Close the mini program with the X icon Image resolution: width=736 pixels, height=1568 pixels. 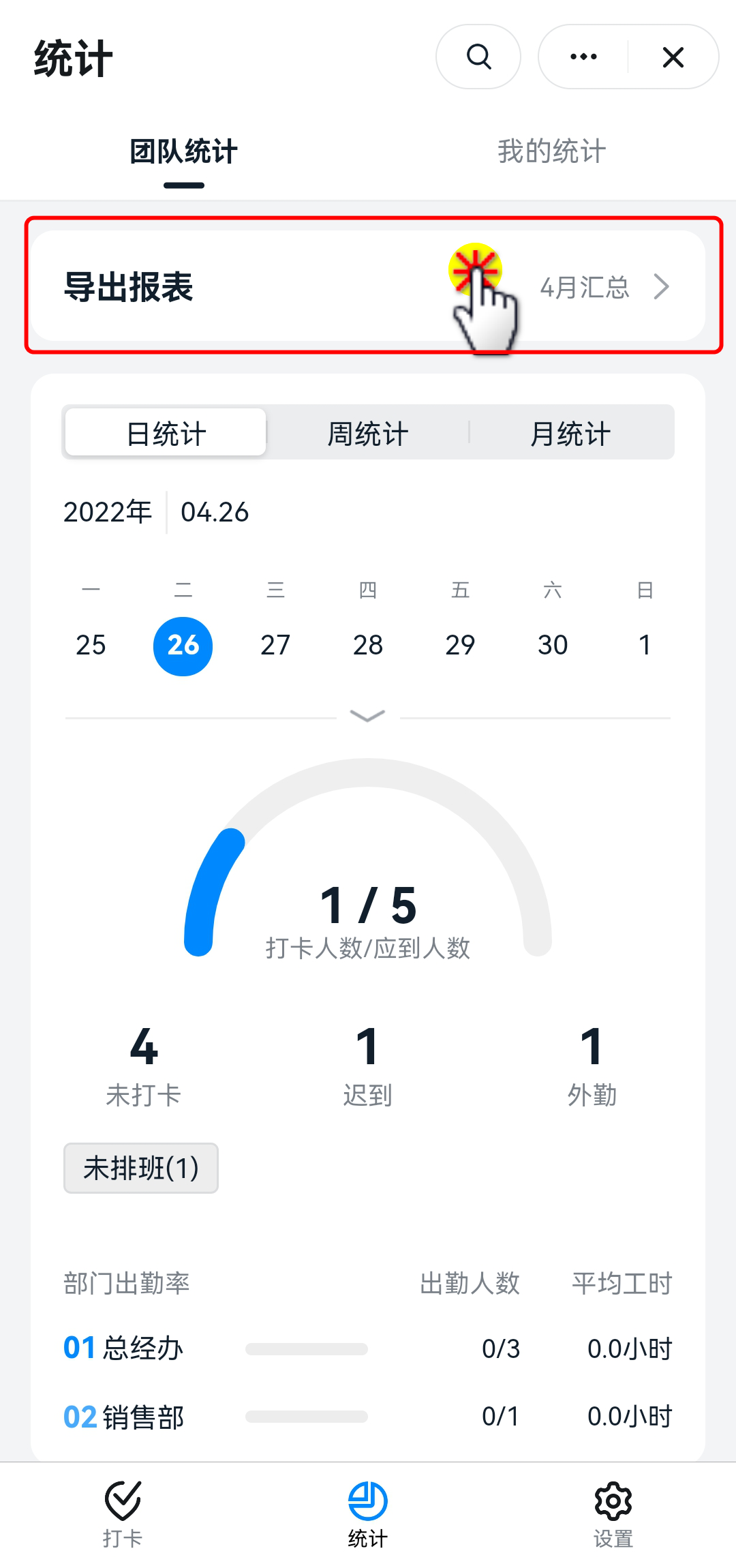(673, 57)
